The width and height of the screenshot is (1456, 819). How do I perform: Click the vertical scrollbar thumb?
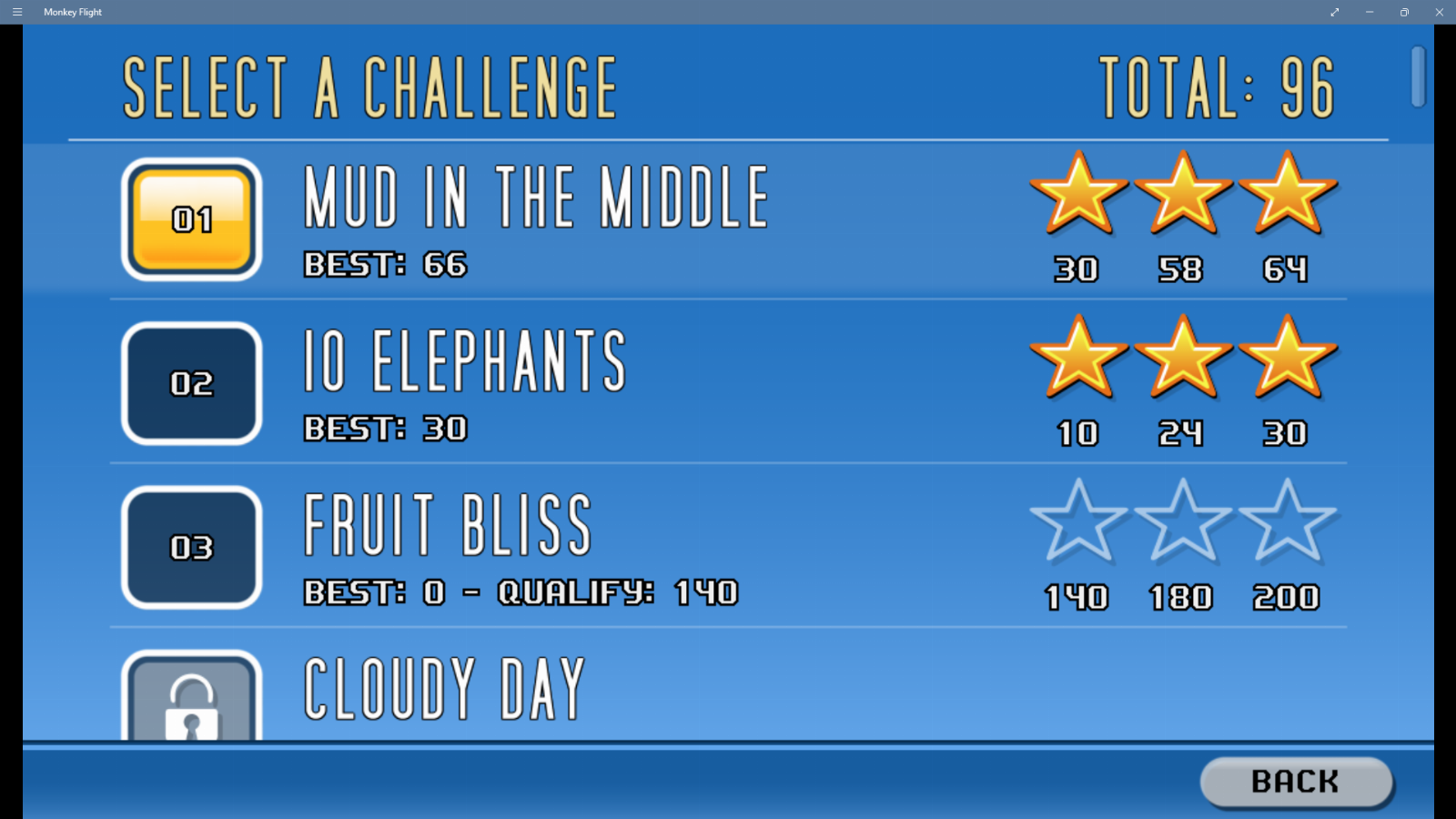[1418, 76]
